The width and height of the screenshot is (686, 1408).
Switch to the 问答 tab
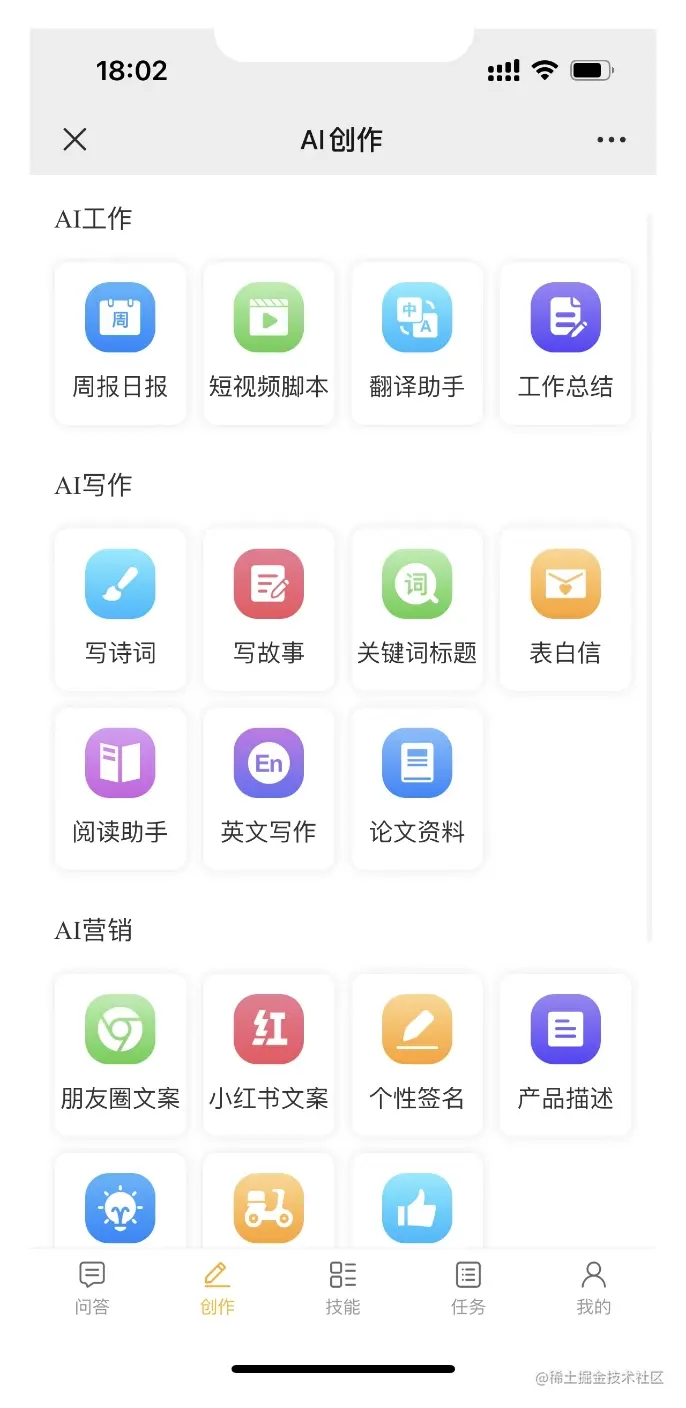92,1288
